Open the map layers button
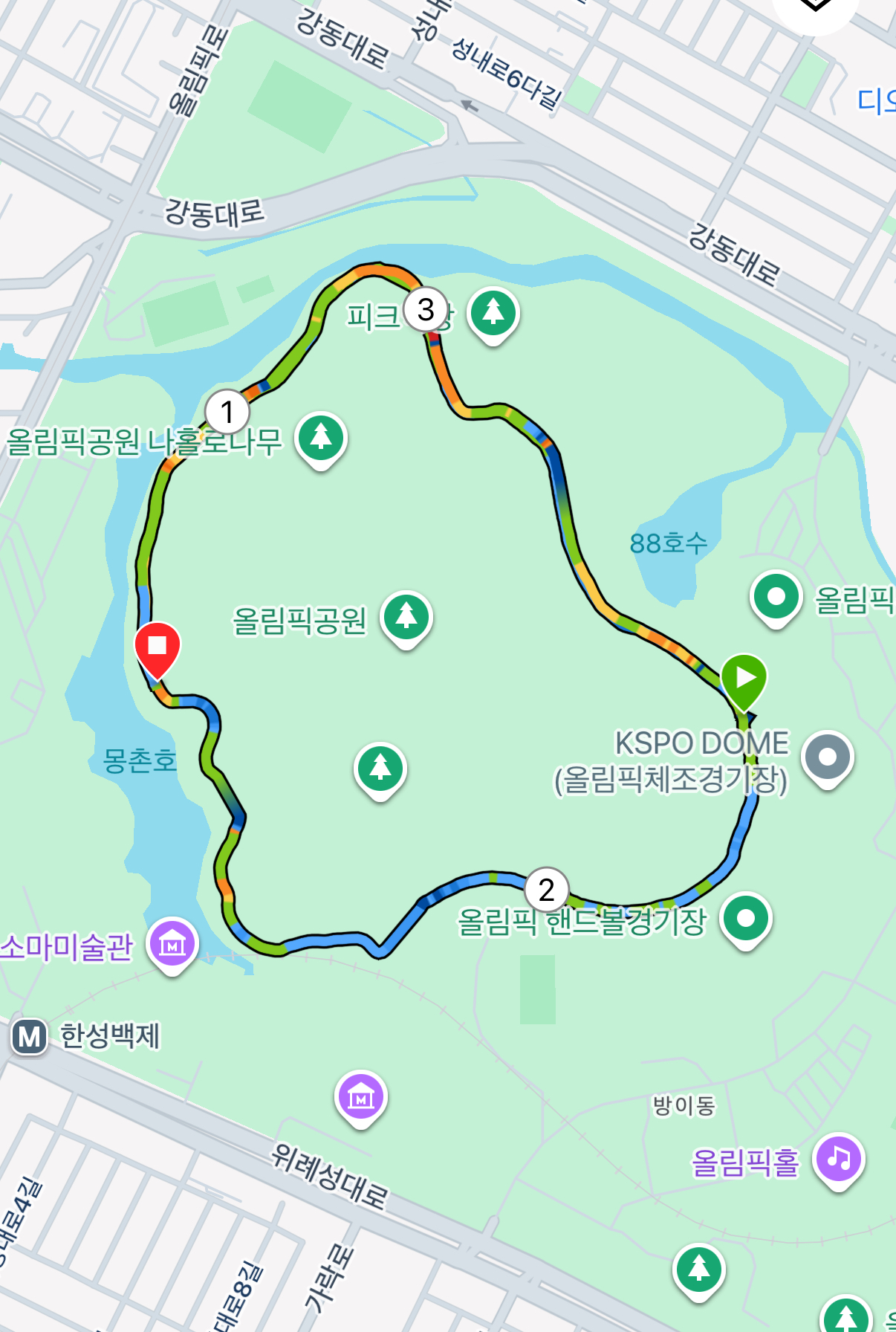This screenshot has width=896, height=1332. click(815, 7)
